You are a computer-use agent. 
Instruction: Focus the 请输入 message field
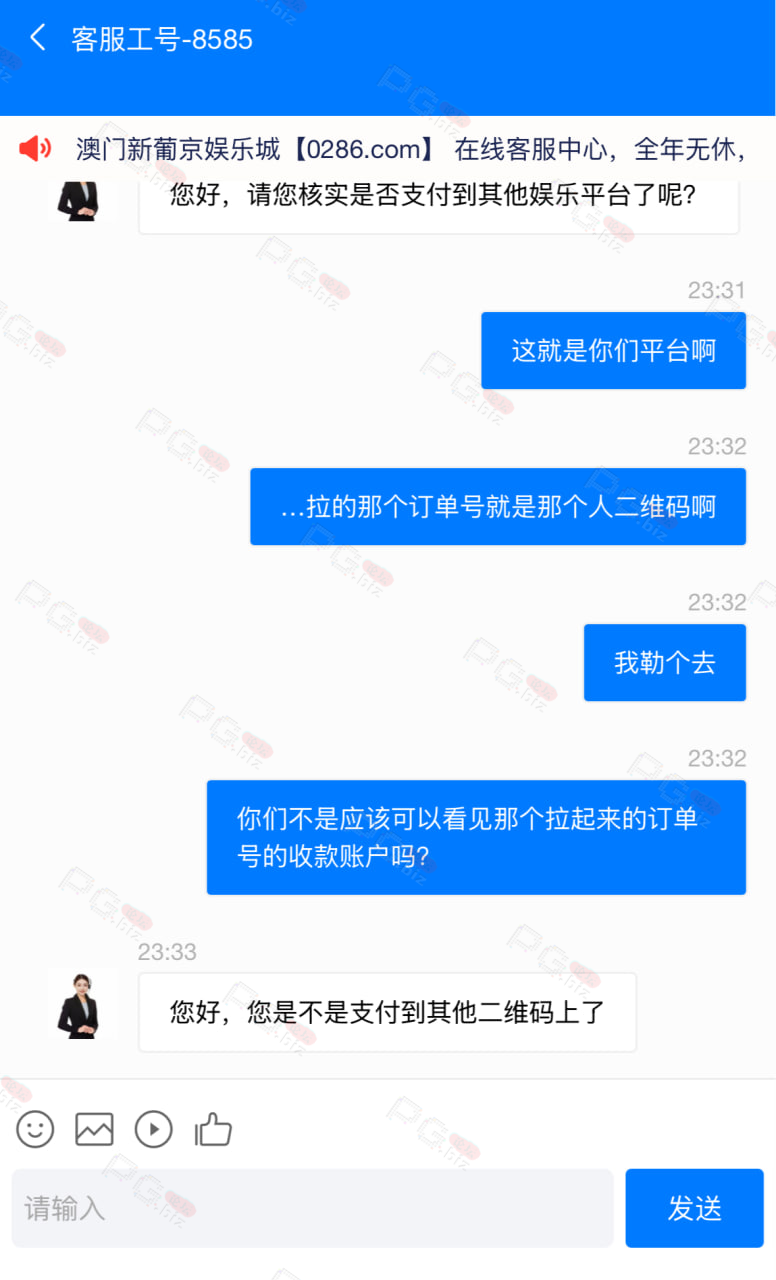point(313,1208)
